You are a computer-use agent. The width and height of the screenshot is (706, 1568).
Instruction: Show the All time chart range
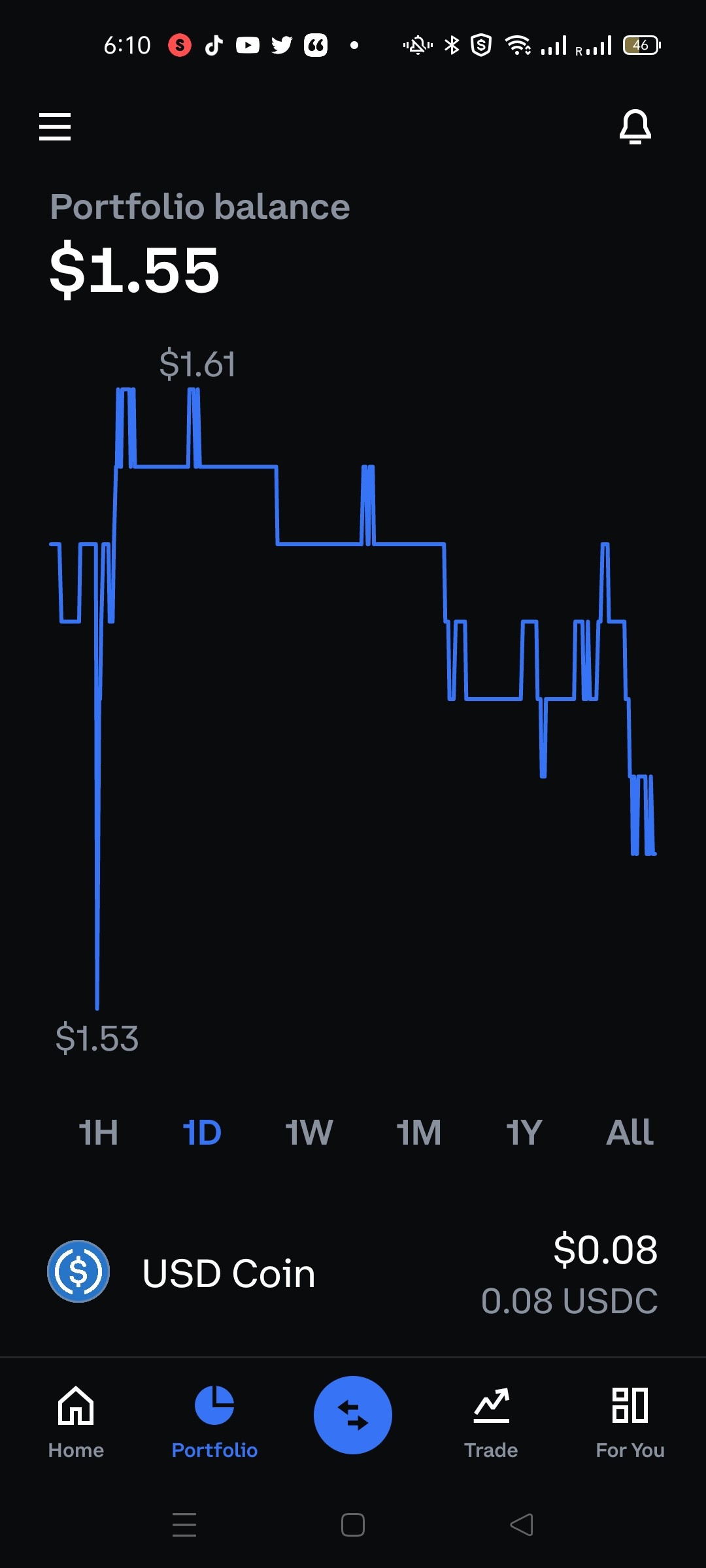click(x=630, y=1132)
